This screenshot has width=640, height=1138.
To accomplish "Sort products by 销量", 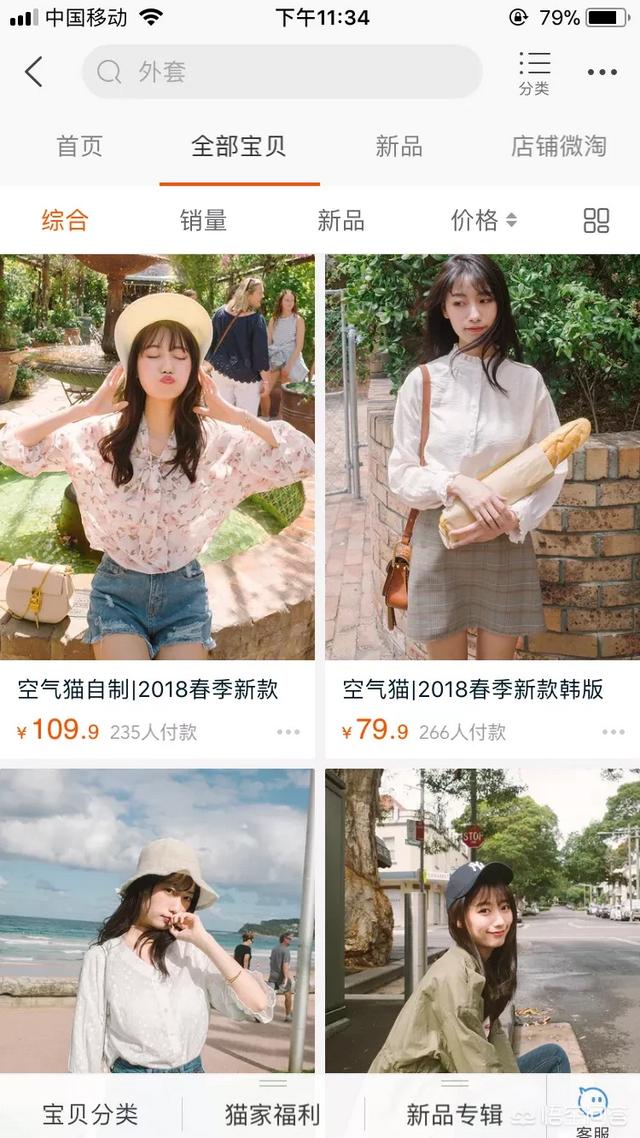I will pyautogui.click(x=203, y=220).
